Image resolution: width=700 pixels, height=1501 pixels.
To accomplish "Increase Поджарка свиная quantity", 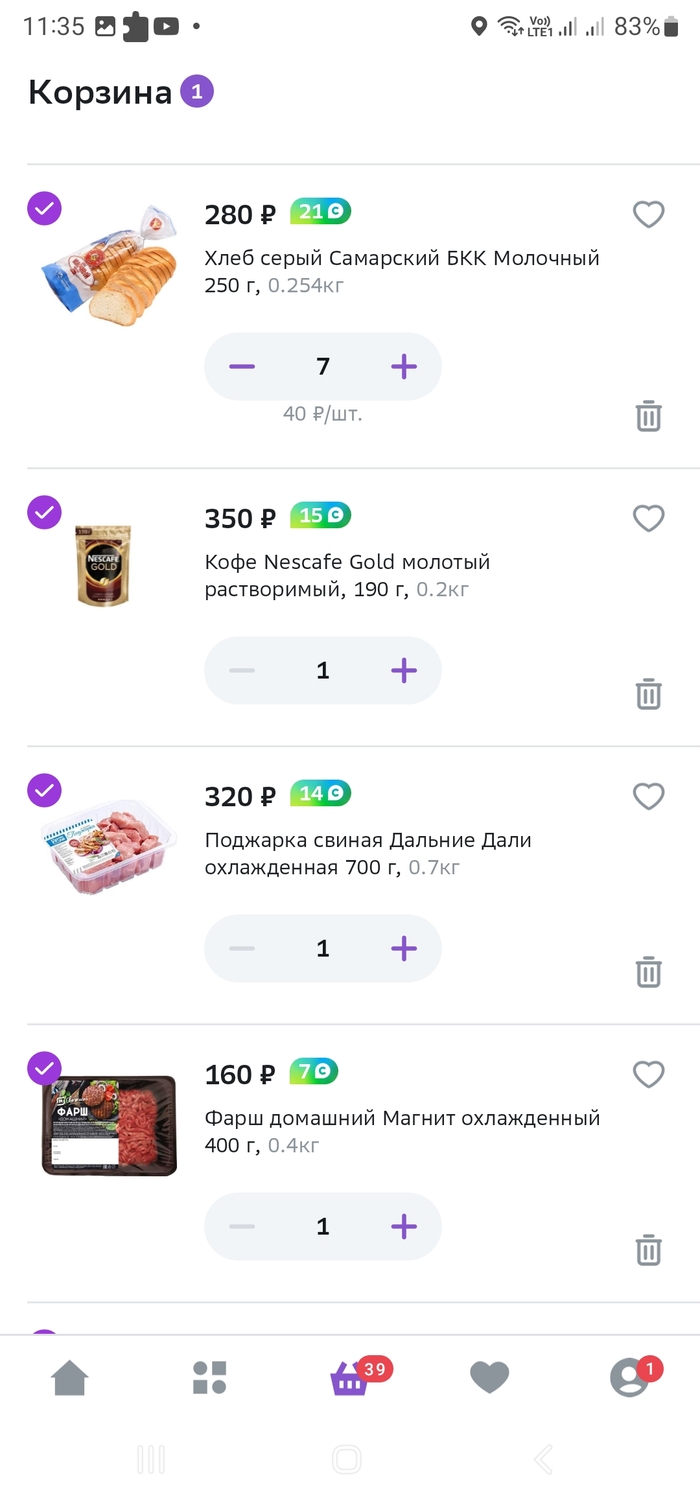I will pos(404,949).
